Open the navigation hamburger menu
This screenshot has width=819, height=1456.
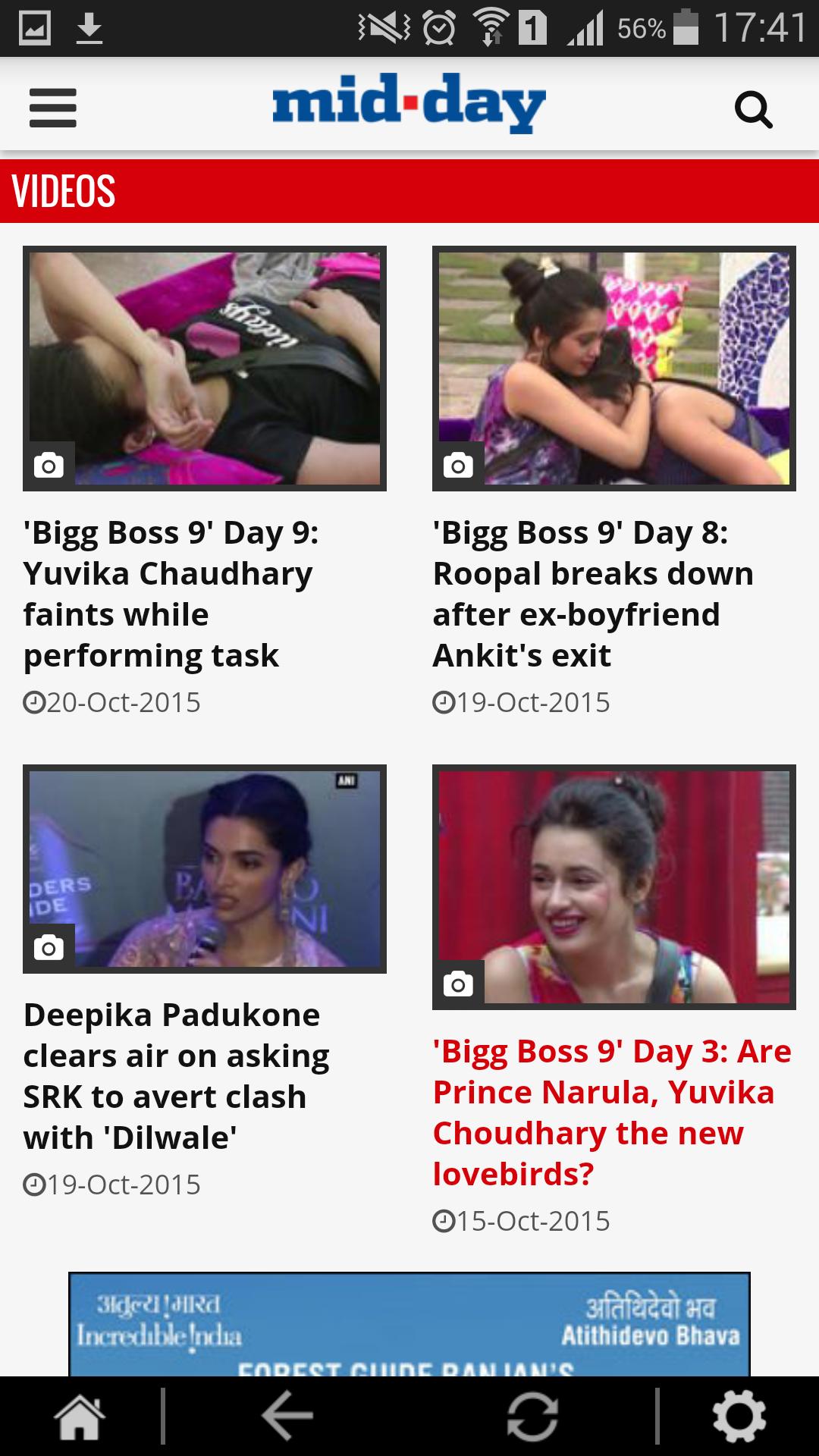53,106
